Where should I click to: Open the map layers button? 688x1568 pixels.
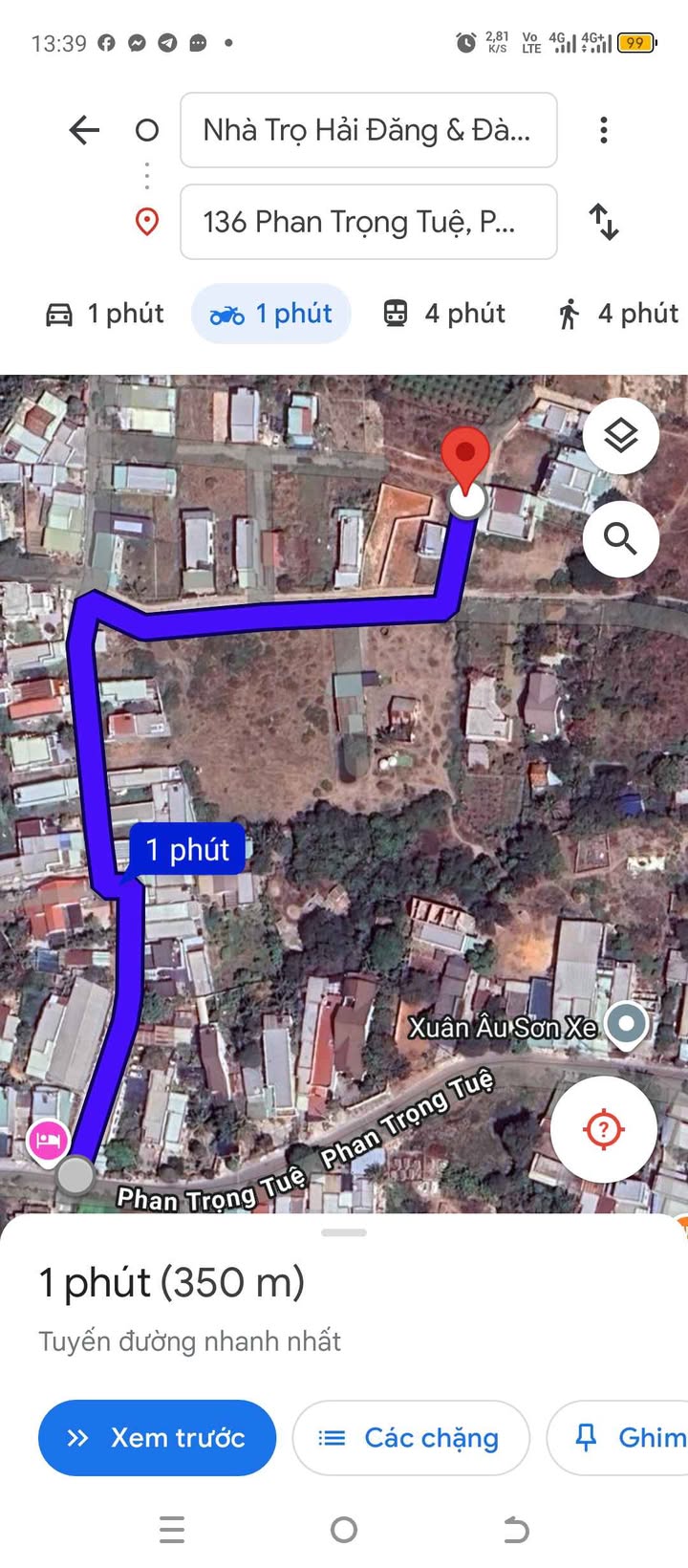(620, 437)
